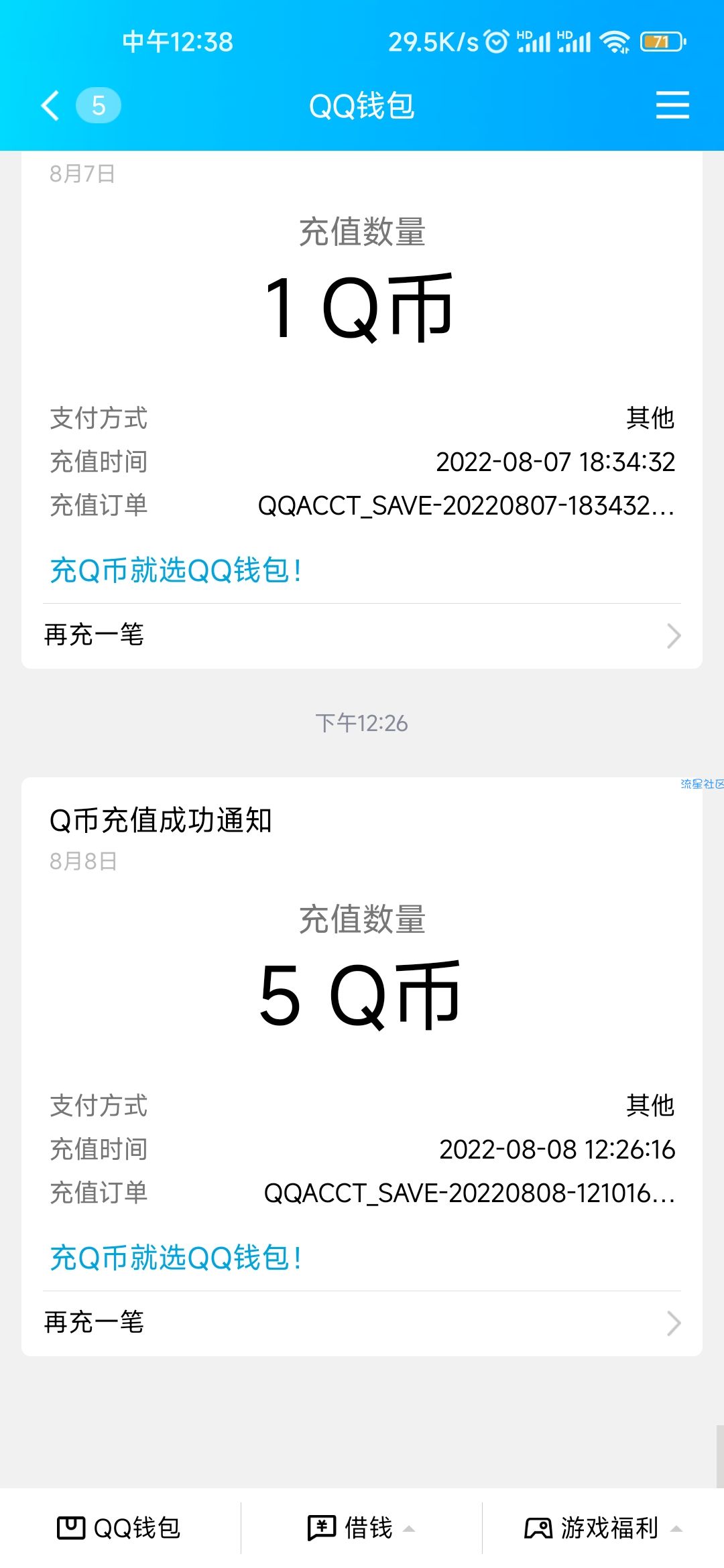Open the hamburger menu in the header
724x1568 pixels.
tap(672, 106)
